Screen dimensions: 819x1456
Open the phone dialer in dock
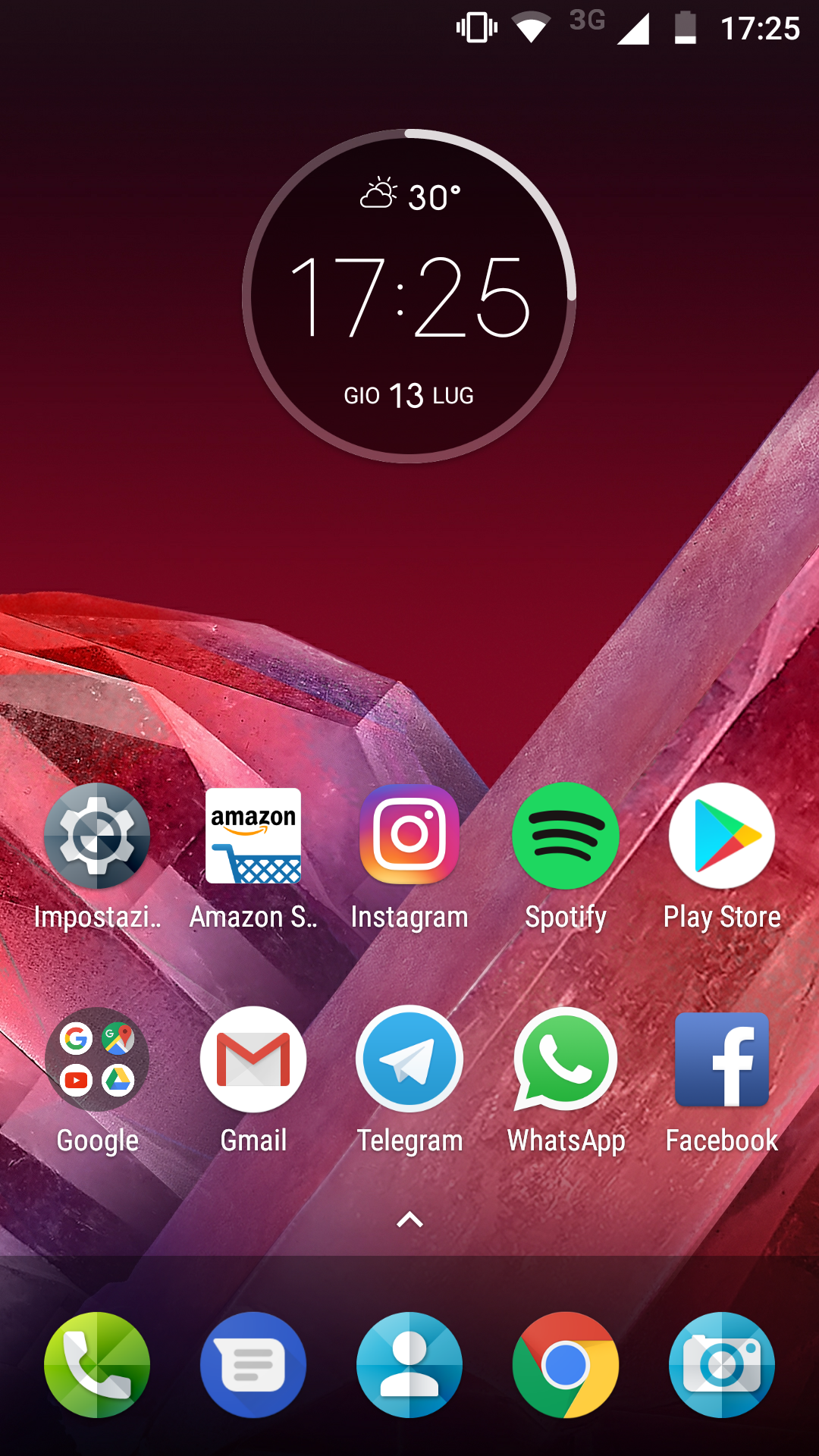tap(97, 1365)
